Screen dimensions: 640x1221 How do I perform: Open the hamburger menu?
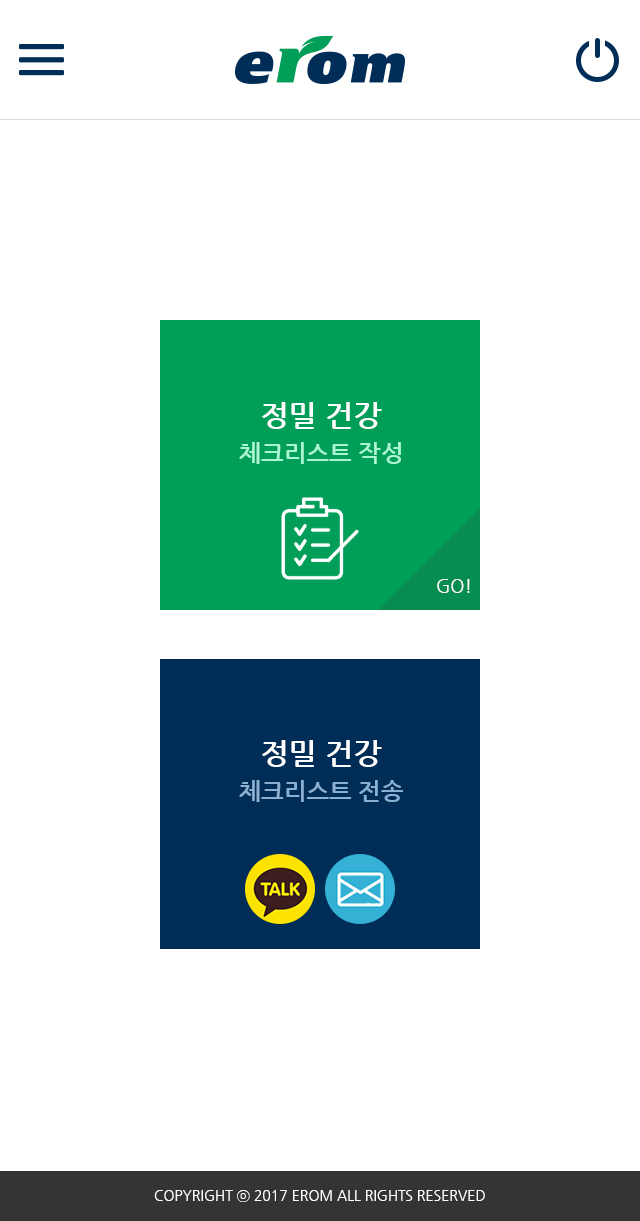pos(41,60)
